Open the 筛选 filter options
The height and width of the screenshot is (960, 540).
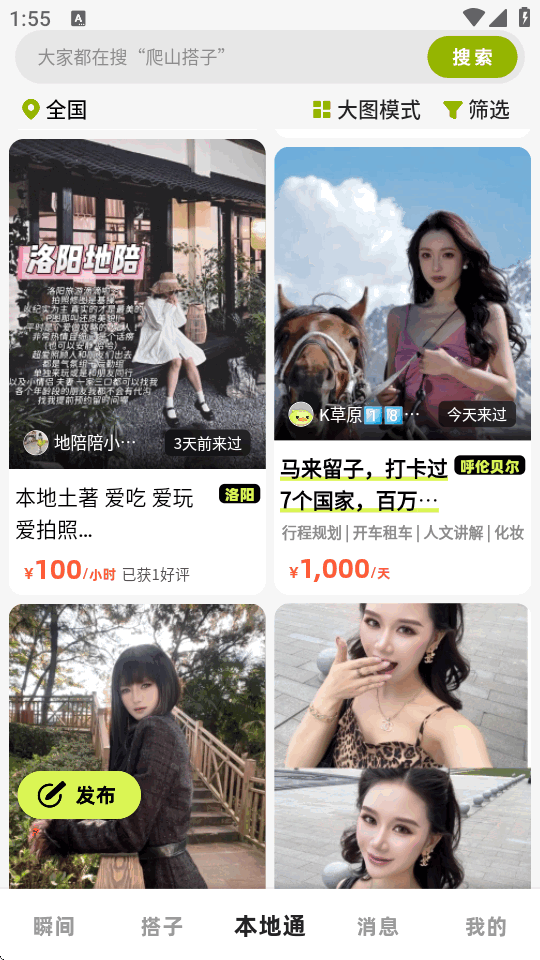pos(476,110)
